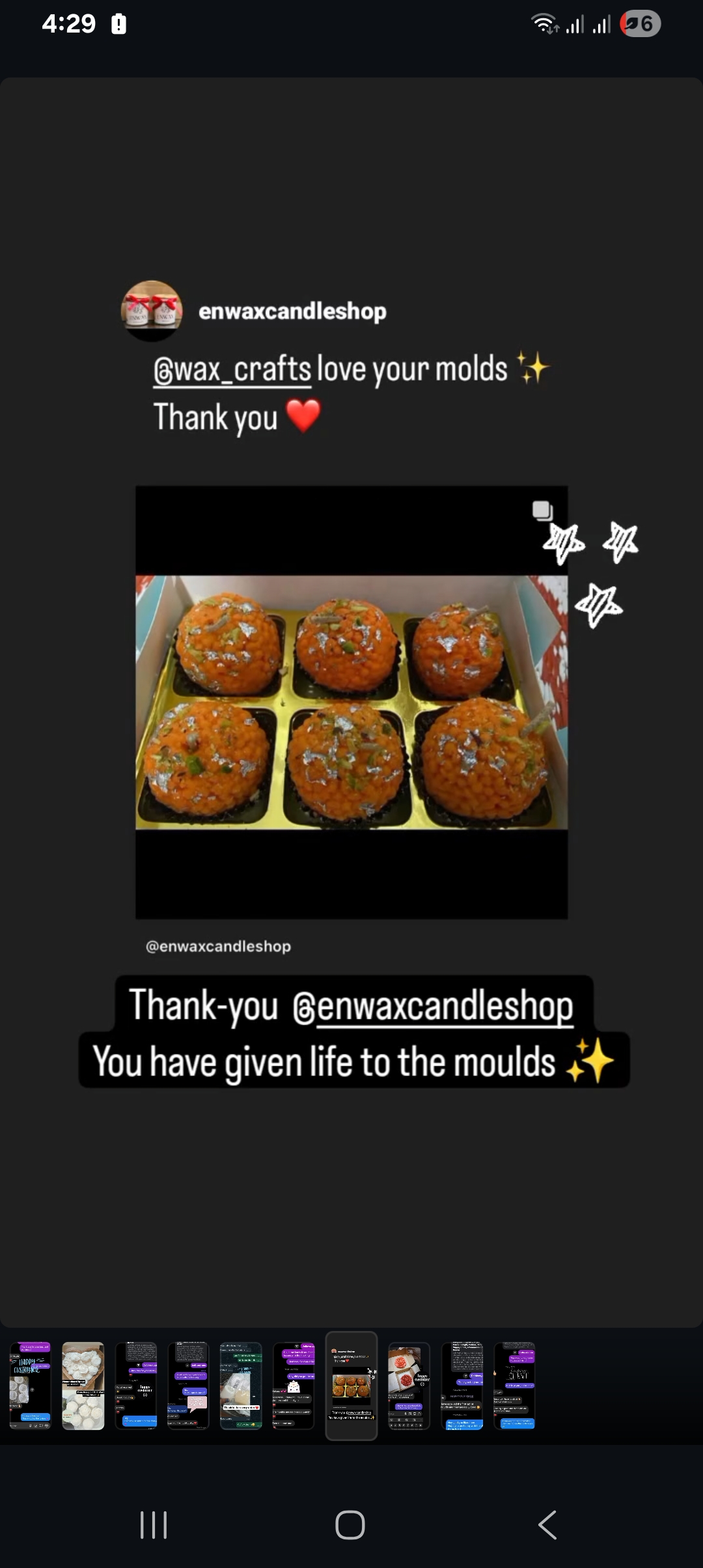Screen dimensions: 703x1568
Task: Go back using the system back button
Action: 547,1524
